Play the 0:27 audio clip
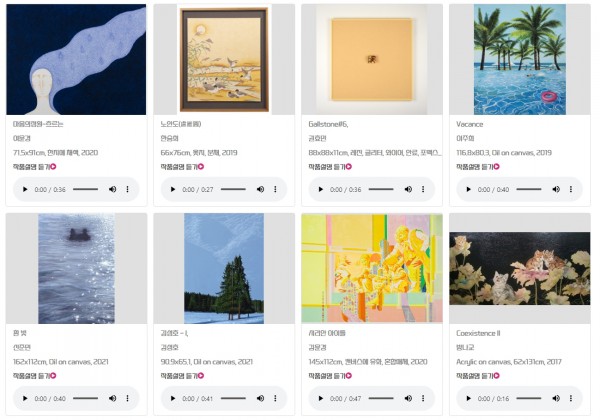Viewport: 600px width, 420px height. [x=171, y=189]
